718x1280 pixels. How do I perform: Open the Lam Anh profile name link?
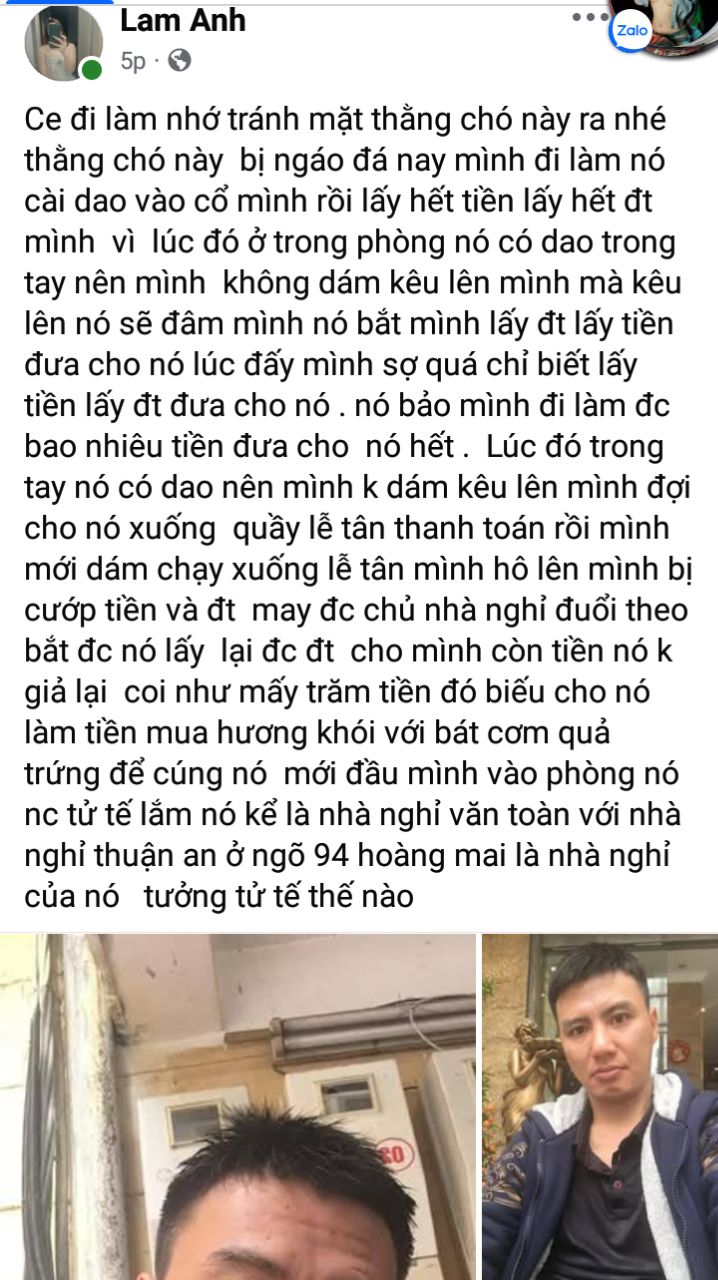[183, 19]
